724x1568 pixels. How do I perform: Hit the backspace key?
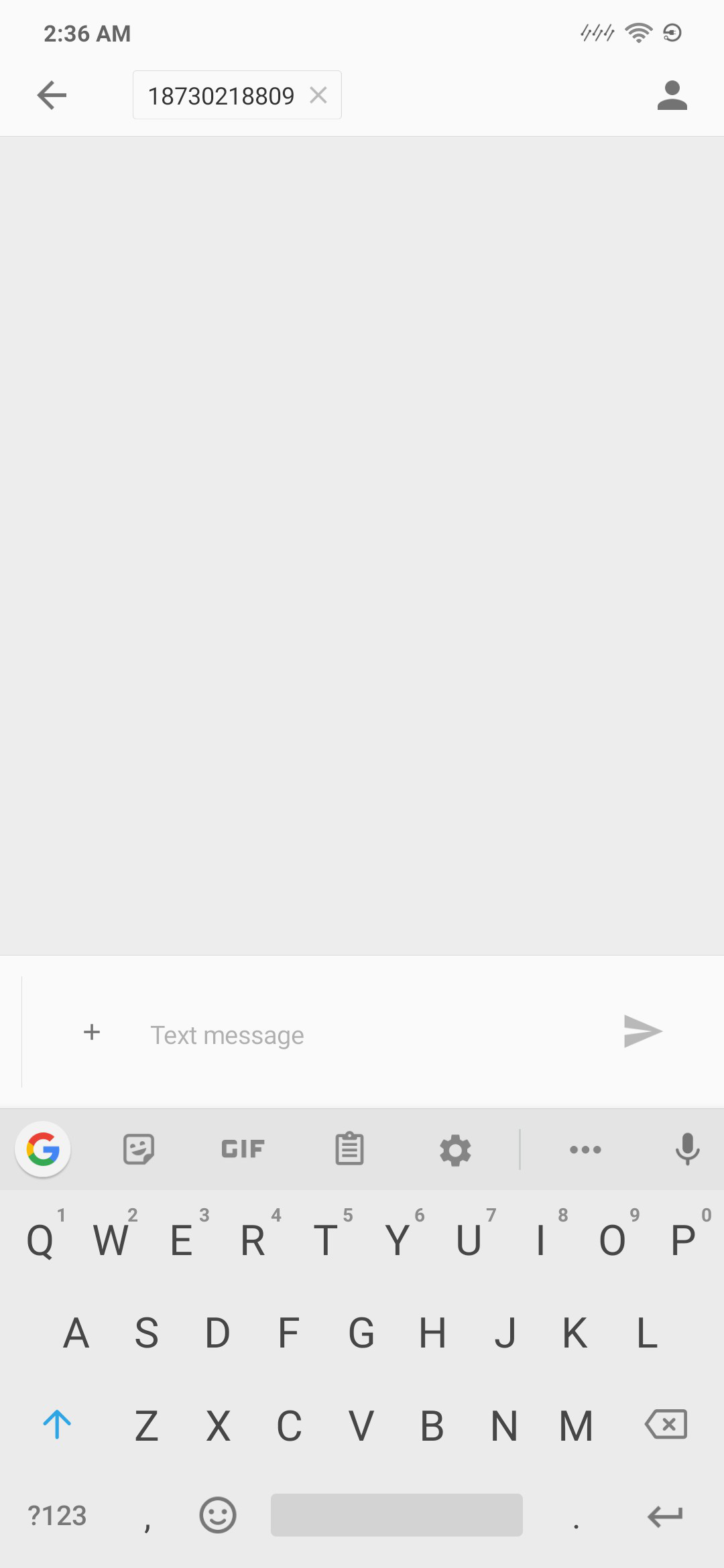666,1424
